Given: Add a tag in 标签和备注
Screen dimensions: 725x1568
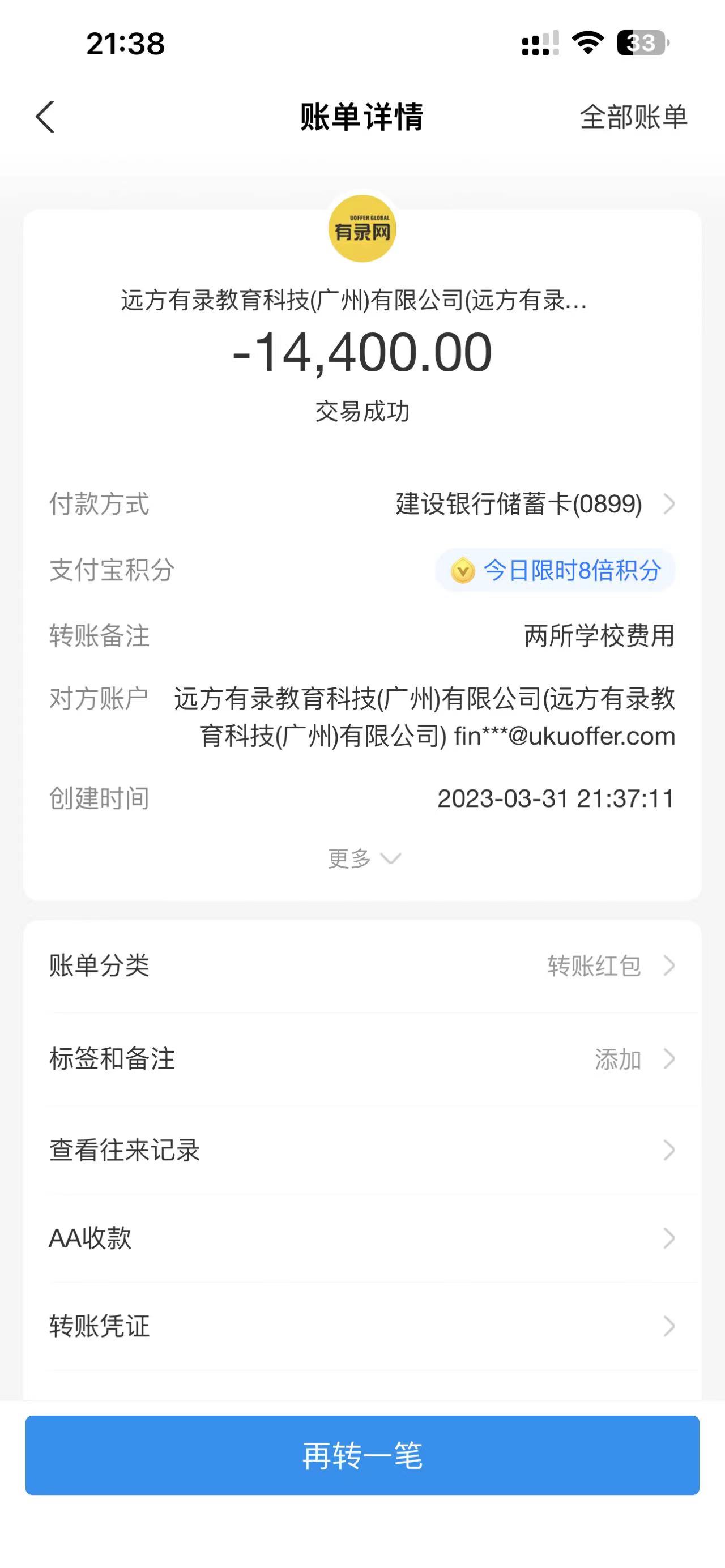Looking at the screenshot, I should pyautogui.click(x=362, y=1059).
